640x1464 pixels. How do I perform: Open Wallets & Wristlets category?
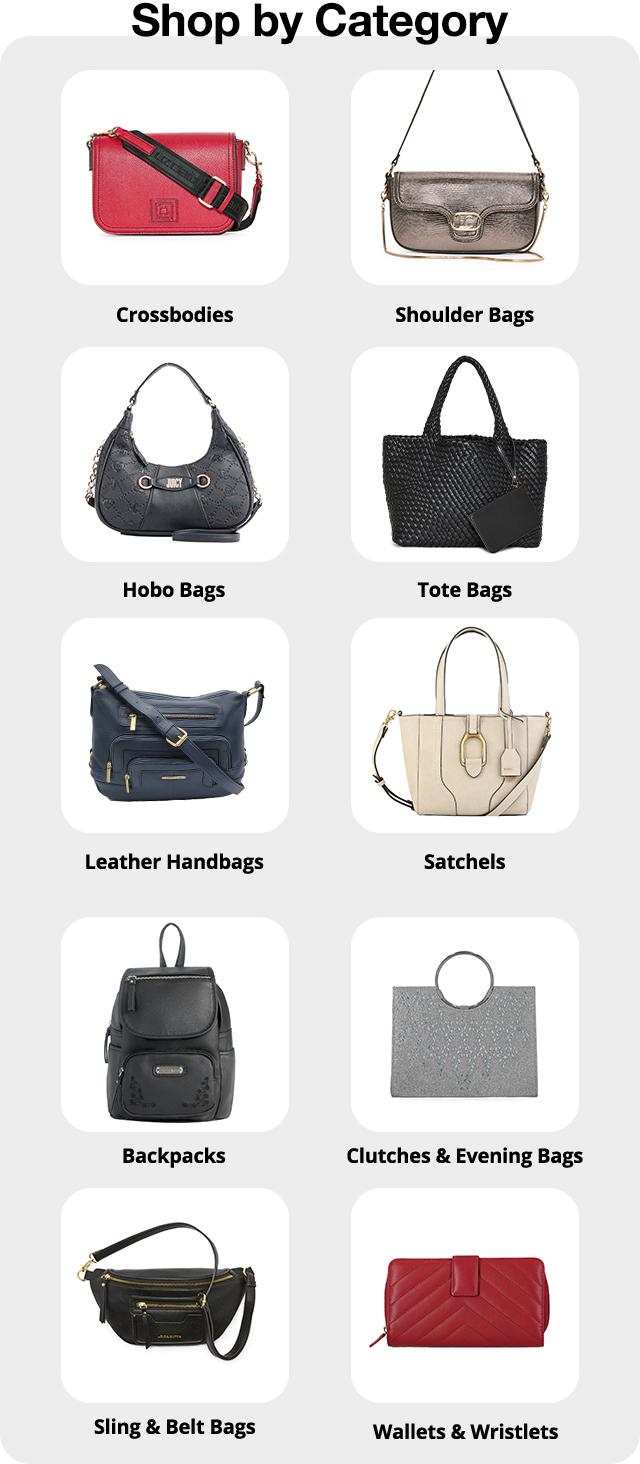(464, 1295)
